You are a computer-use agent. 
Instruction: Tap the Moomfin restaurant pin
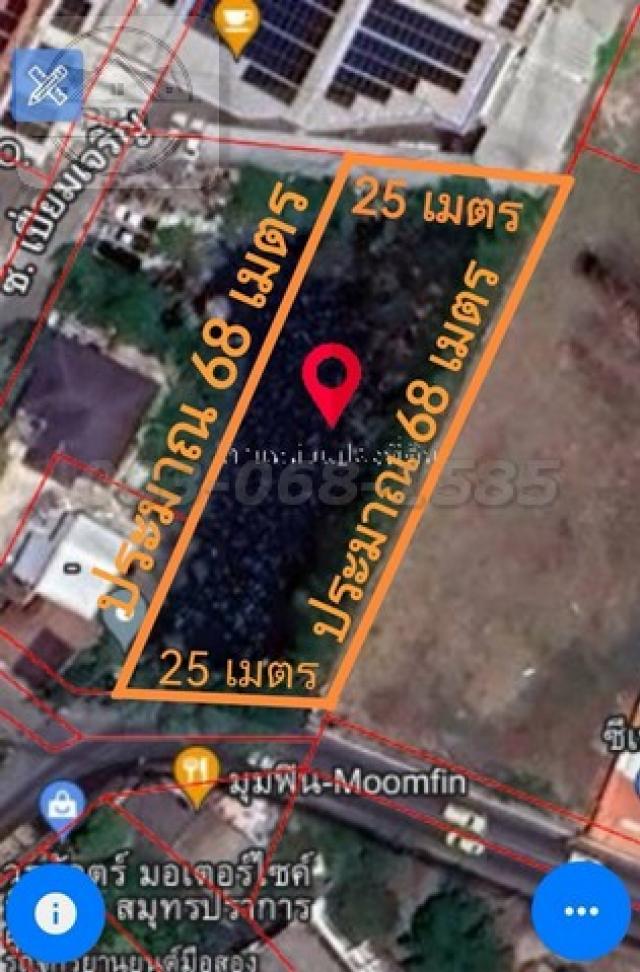coord(197,774)
